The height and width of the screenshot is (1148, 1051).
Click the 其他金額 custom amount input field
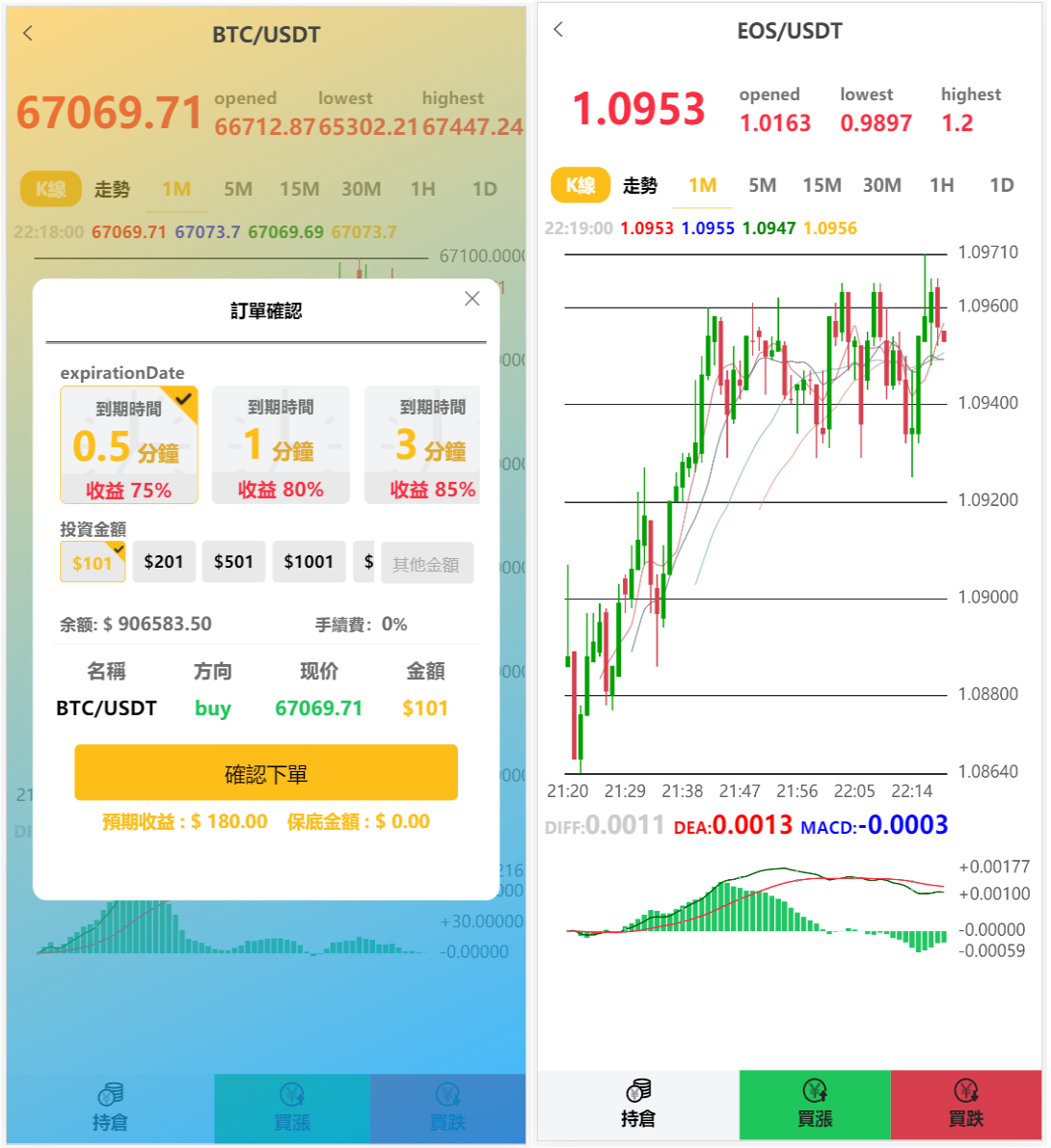point(427,563)
